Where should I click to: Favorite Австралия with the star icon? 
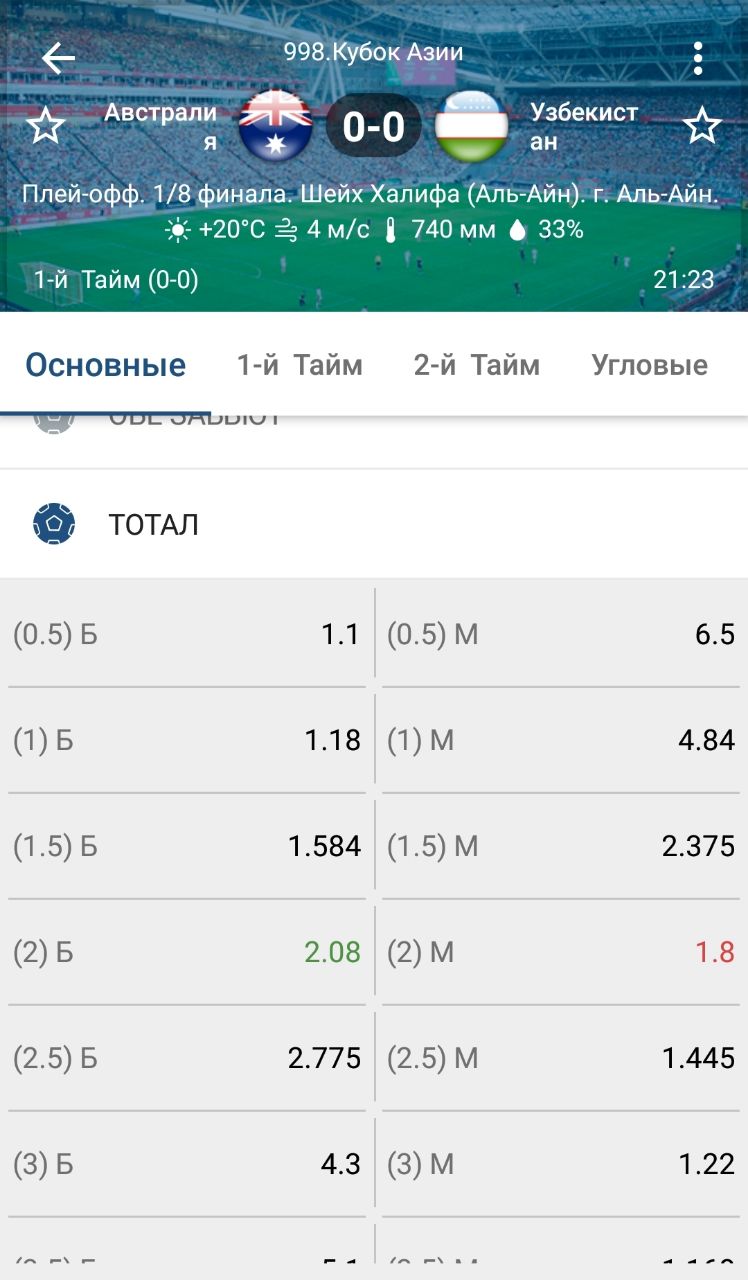[x=45, y=127]
